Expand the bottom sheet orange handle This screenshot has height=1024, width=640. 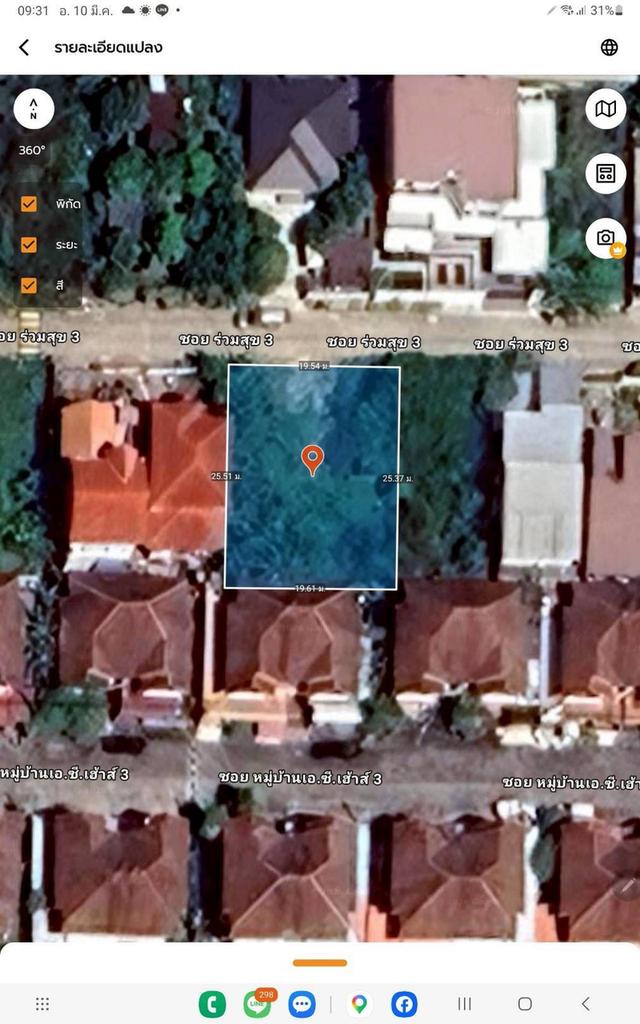click(320, 963)
